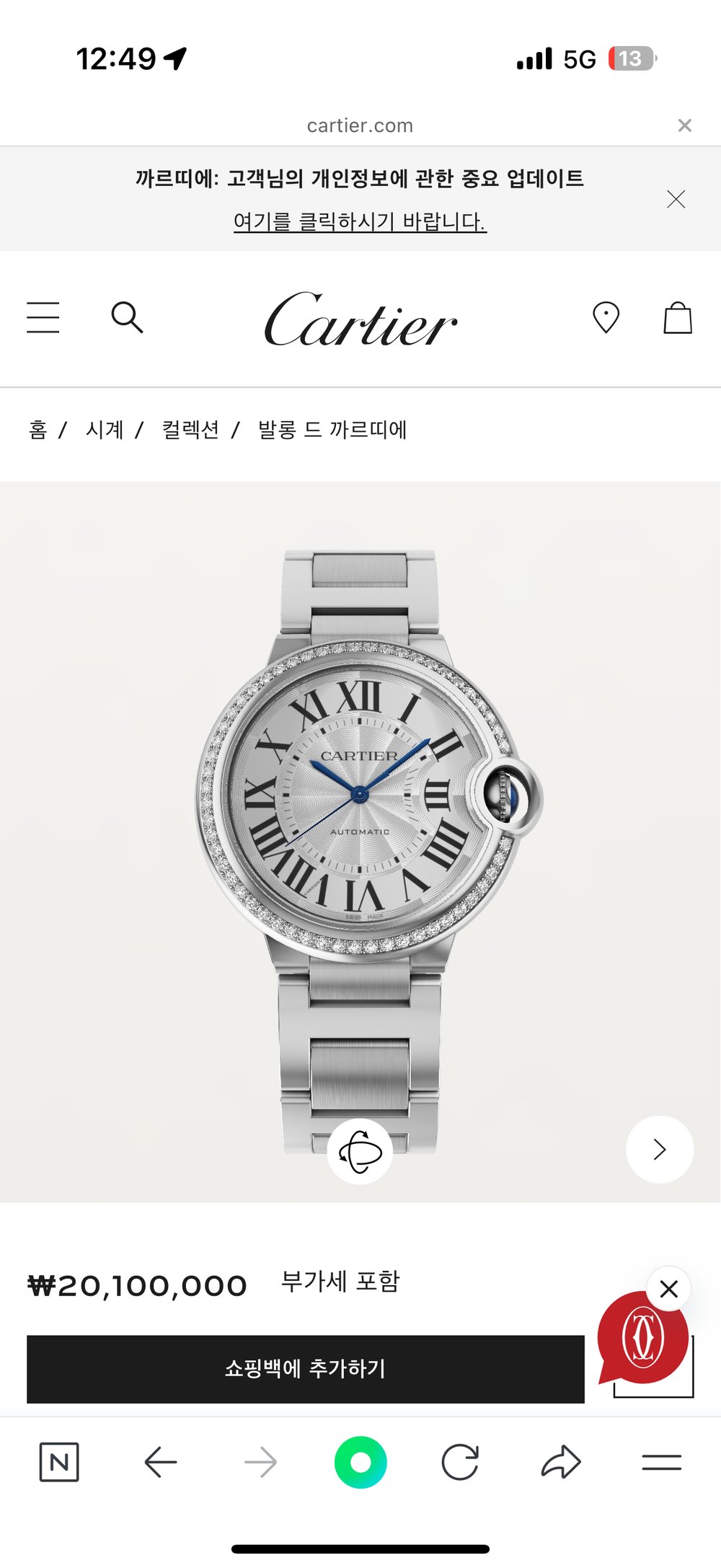Reload the page
The height and width of the screenshot is (1568, 721).
460,1462
